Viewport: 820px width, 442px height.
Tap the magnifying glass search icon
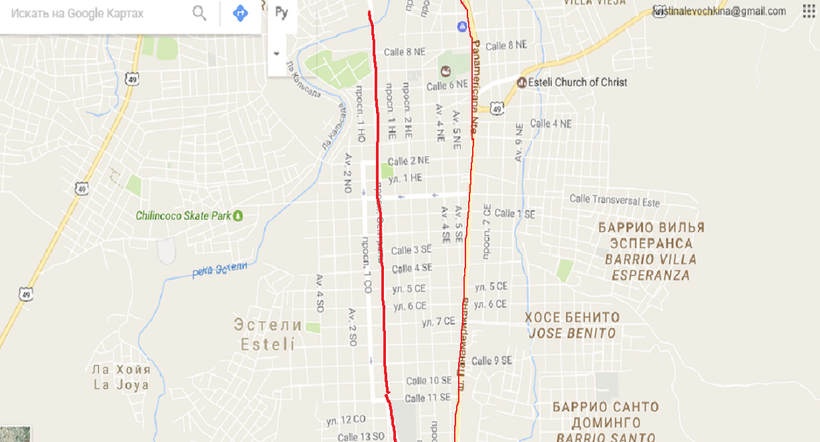(x=200, y=14)
